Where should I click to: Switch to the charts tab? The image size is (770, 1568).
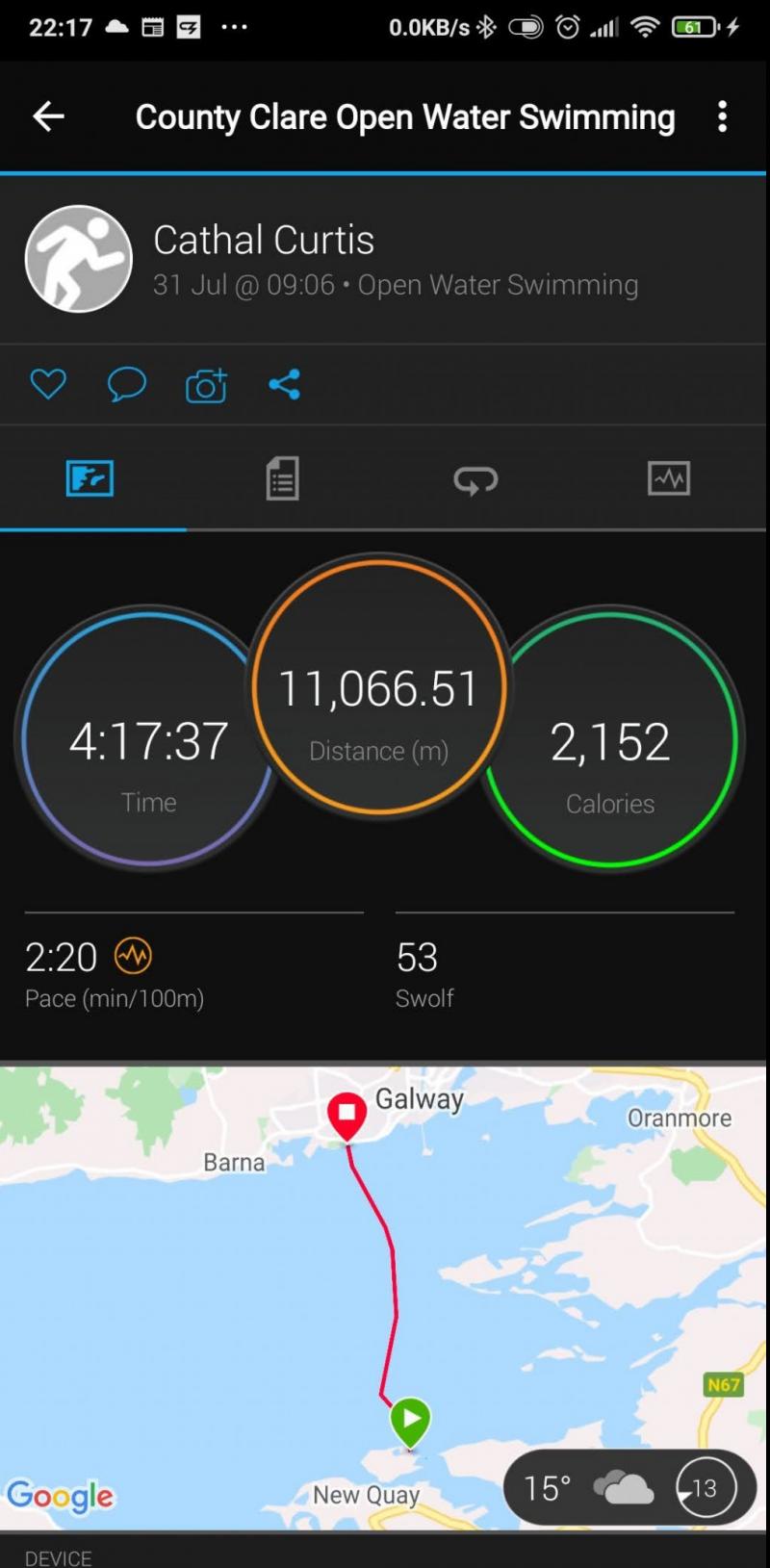click(669, 478)
